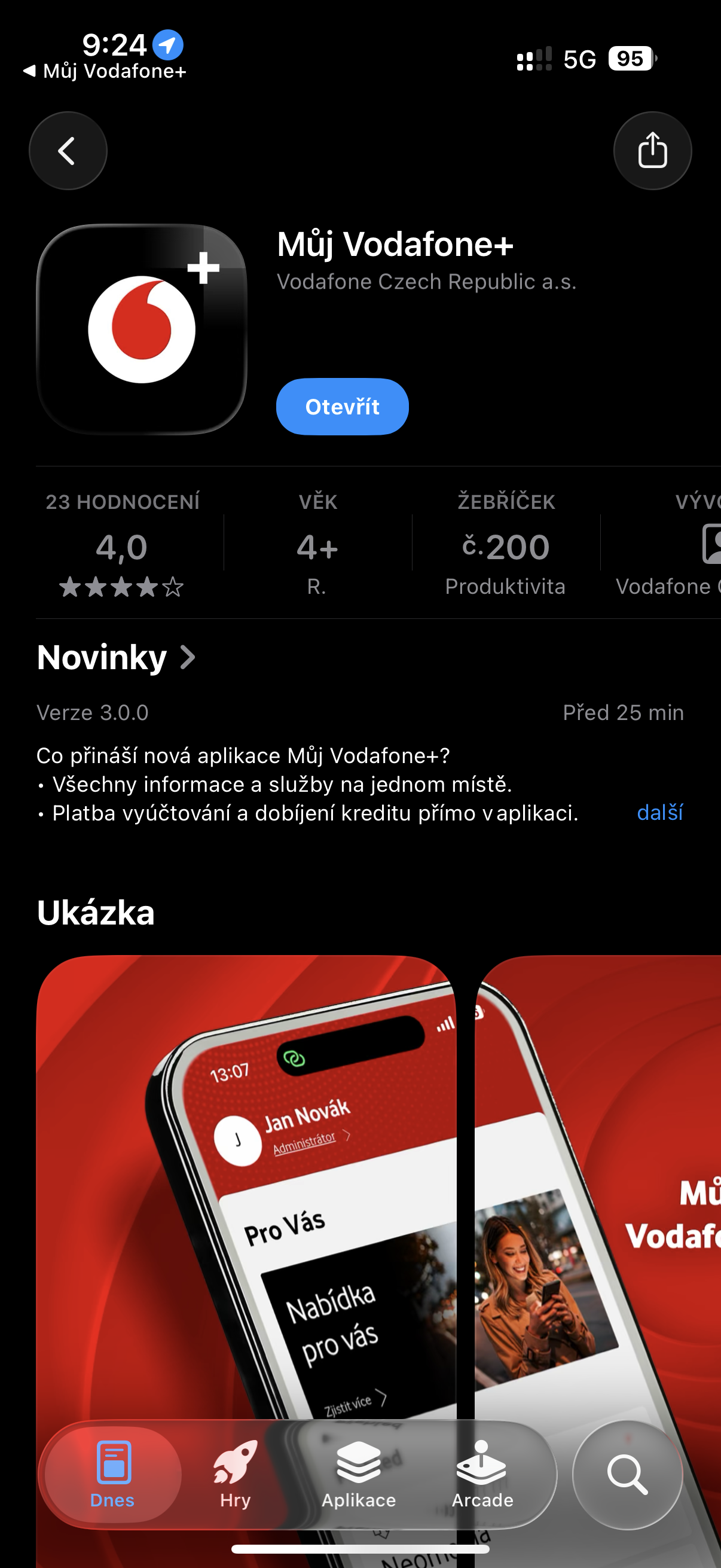View the 23 hodnocení rating details

[x=123, y=544]
